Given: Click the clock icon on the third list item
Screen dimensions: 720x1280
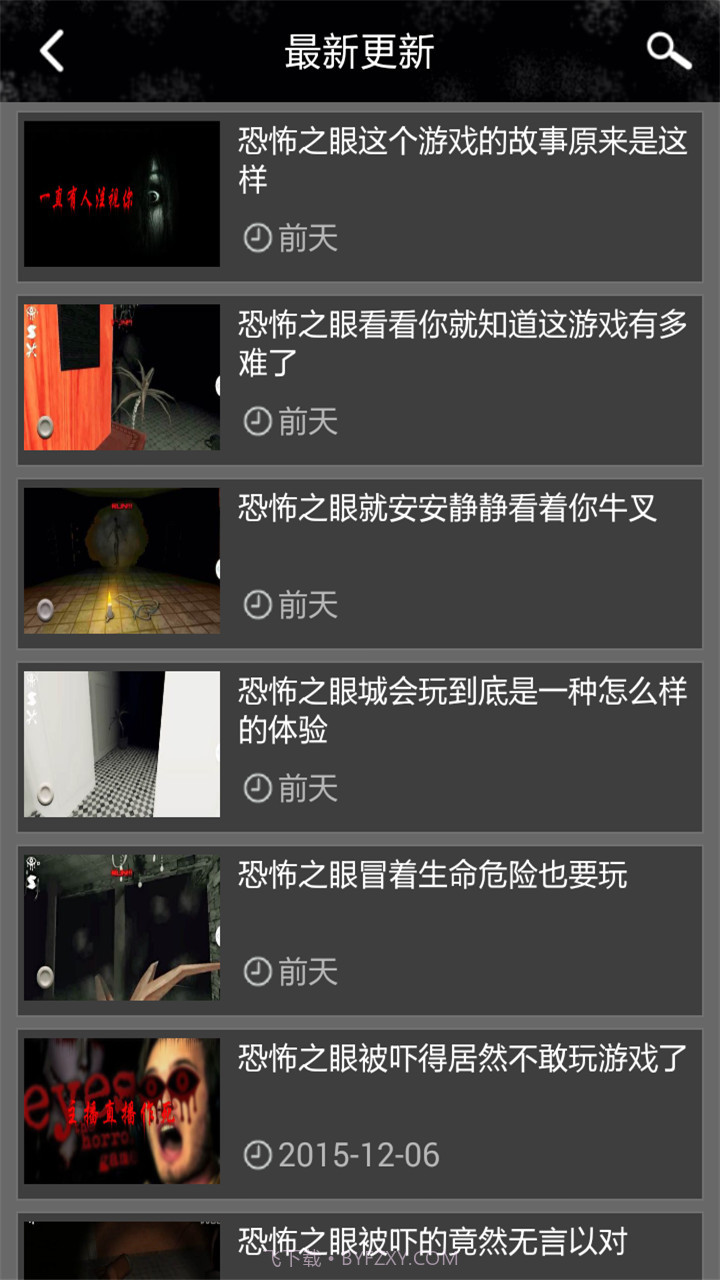Looking at the screenshot, I should point(256,603).
